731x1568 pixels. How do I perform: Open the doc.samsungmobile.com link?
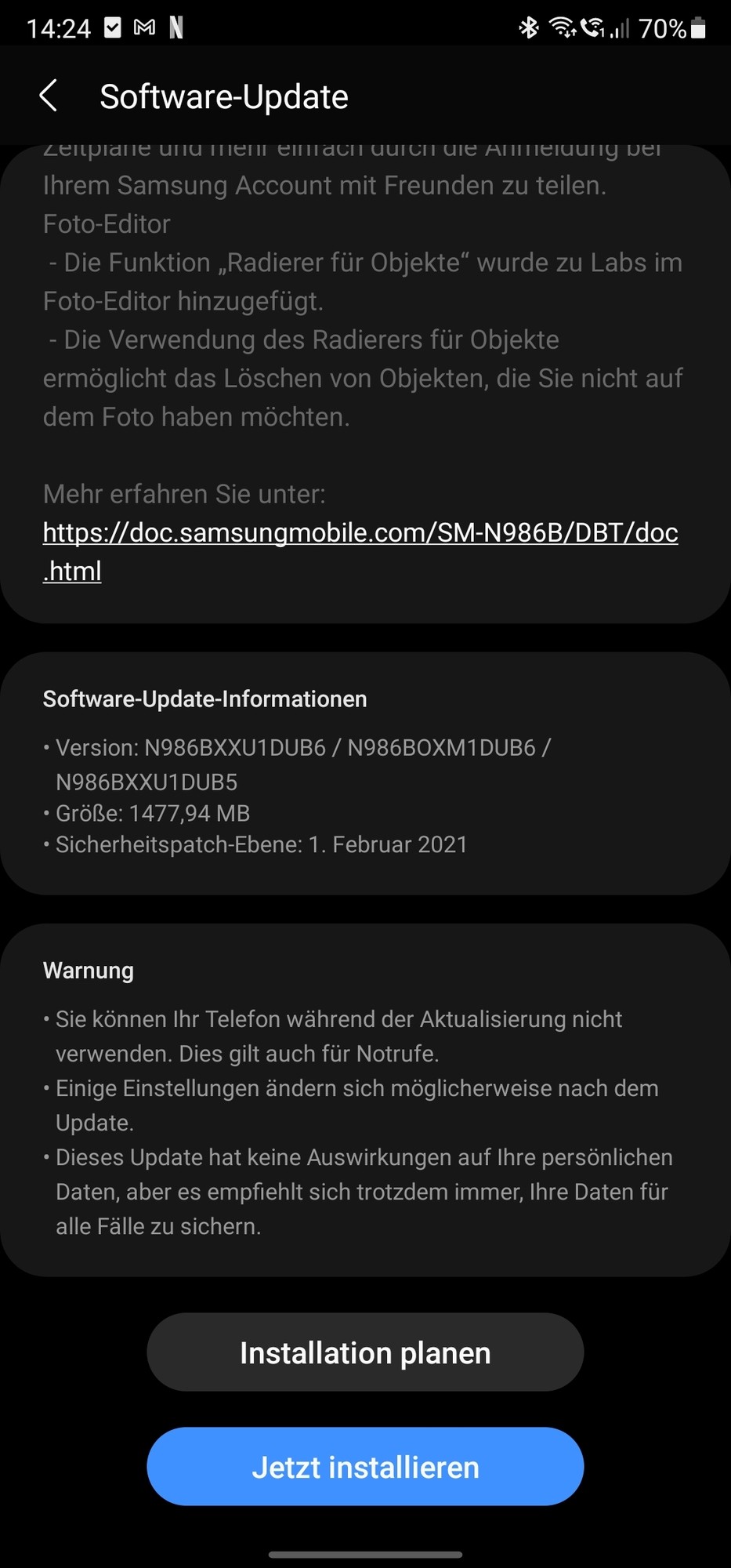[x=360, y=533]
